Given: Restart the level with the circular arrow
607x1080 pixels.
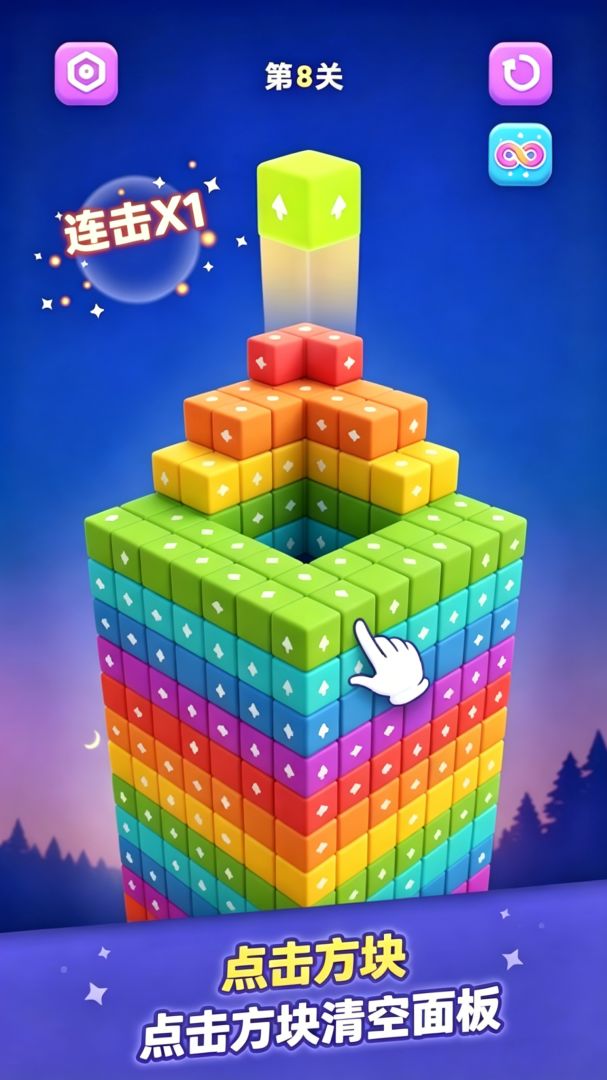Looking at the screenshot, I should click(x=520, y=73).
